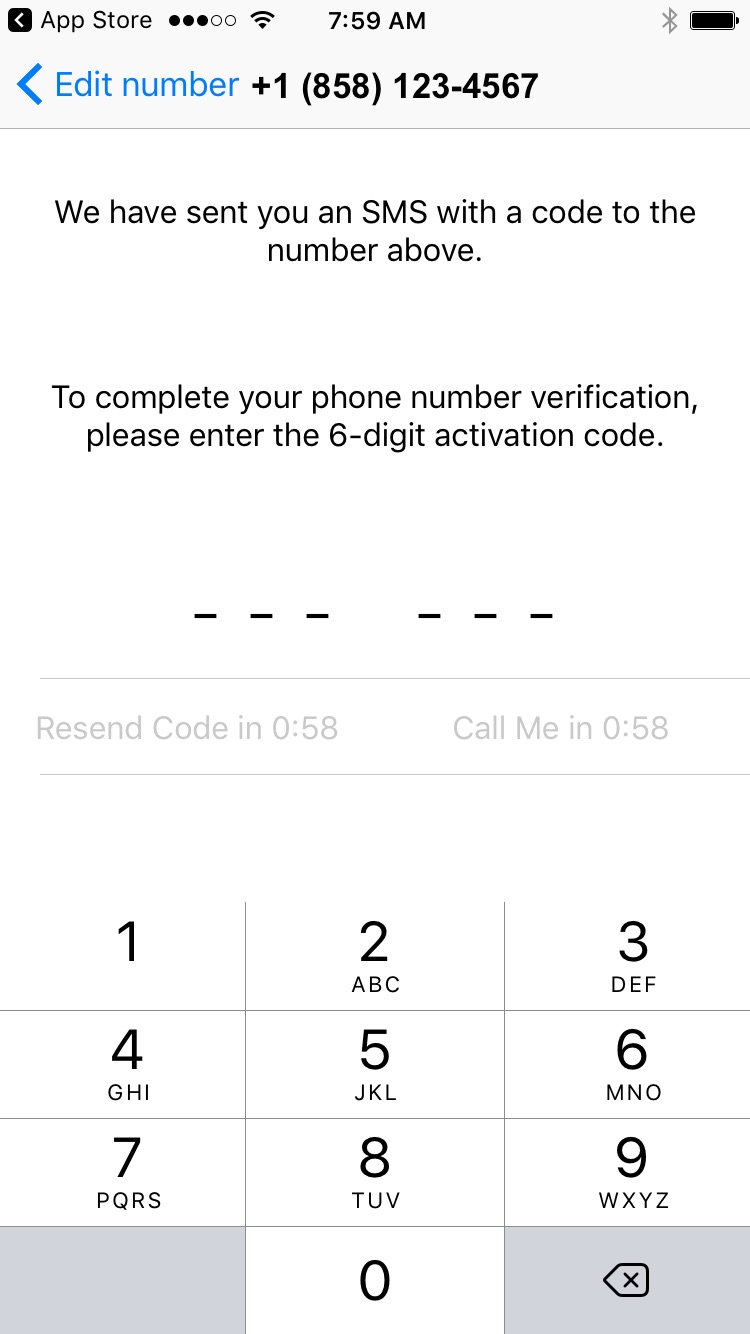Go back to Edit number

click(128, 85)
